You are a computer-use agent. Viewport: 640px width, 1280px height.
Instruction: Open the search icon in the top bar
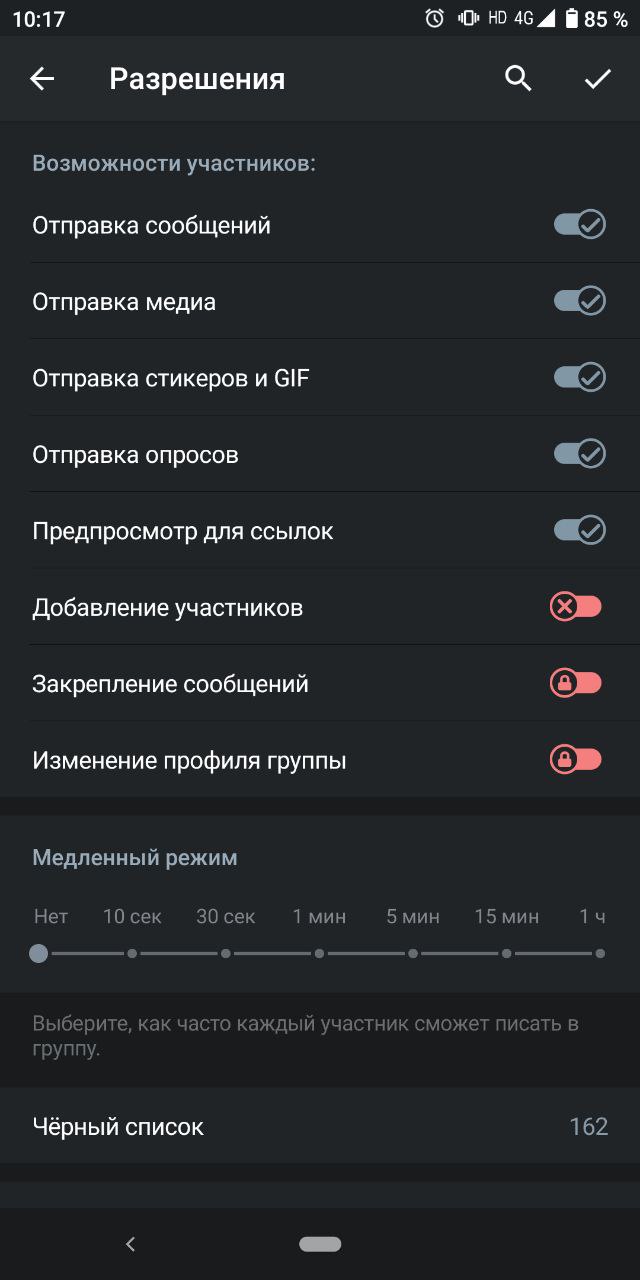[518, 79]
